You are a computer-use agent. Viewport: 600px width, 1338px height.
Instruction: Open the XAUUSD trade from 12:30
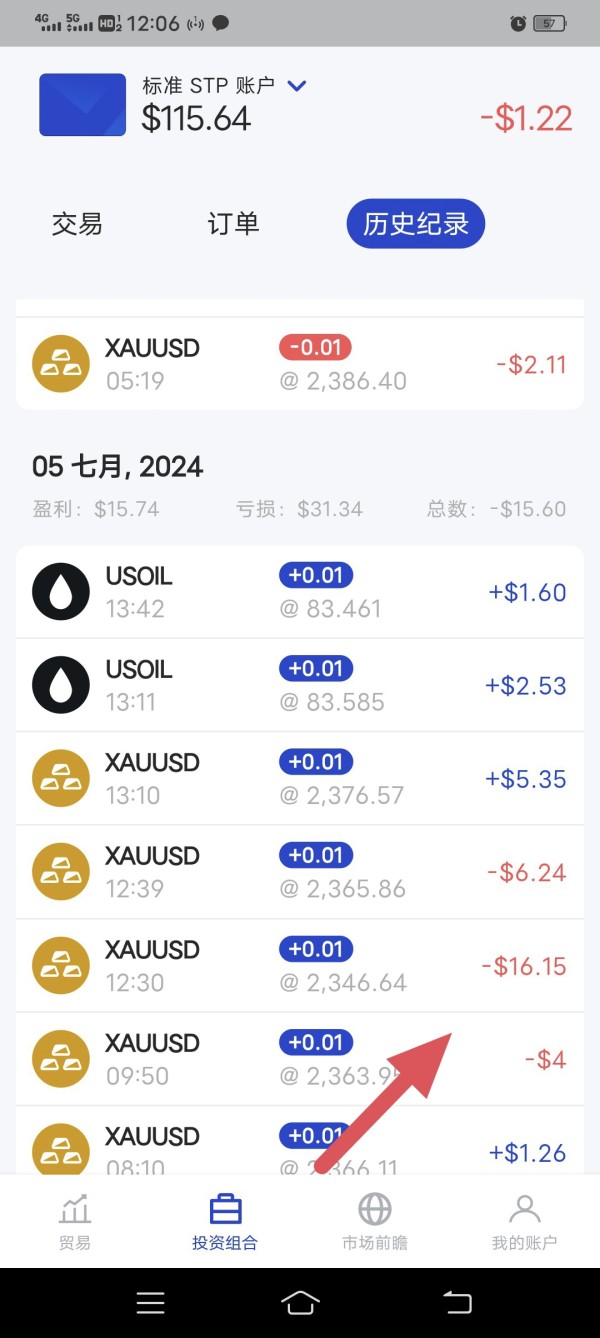[299, 966]
